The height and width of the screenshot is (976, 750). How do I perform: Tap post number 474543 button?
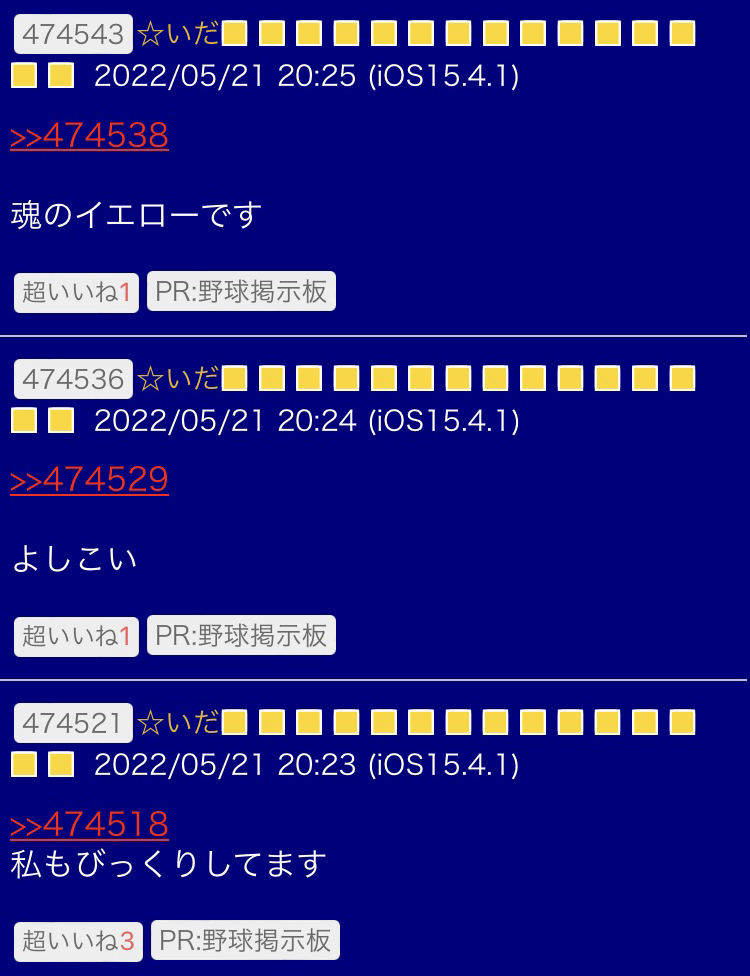(x=73, y=34)
